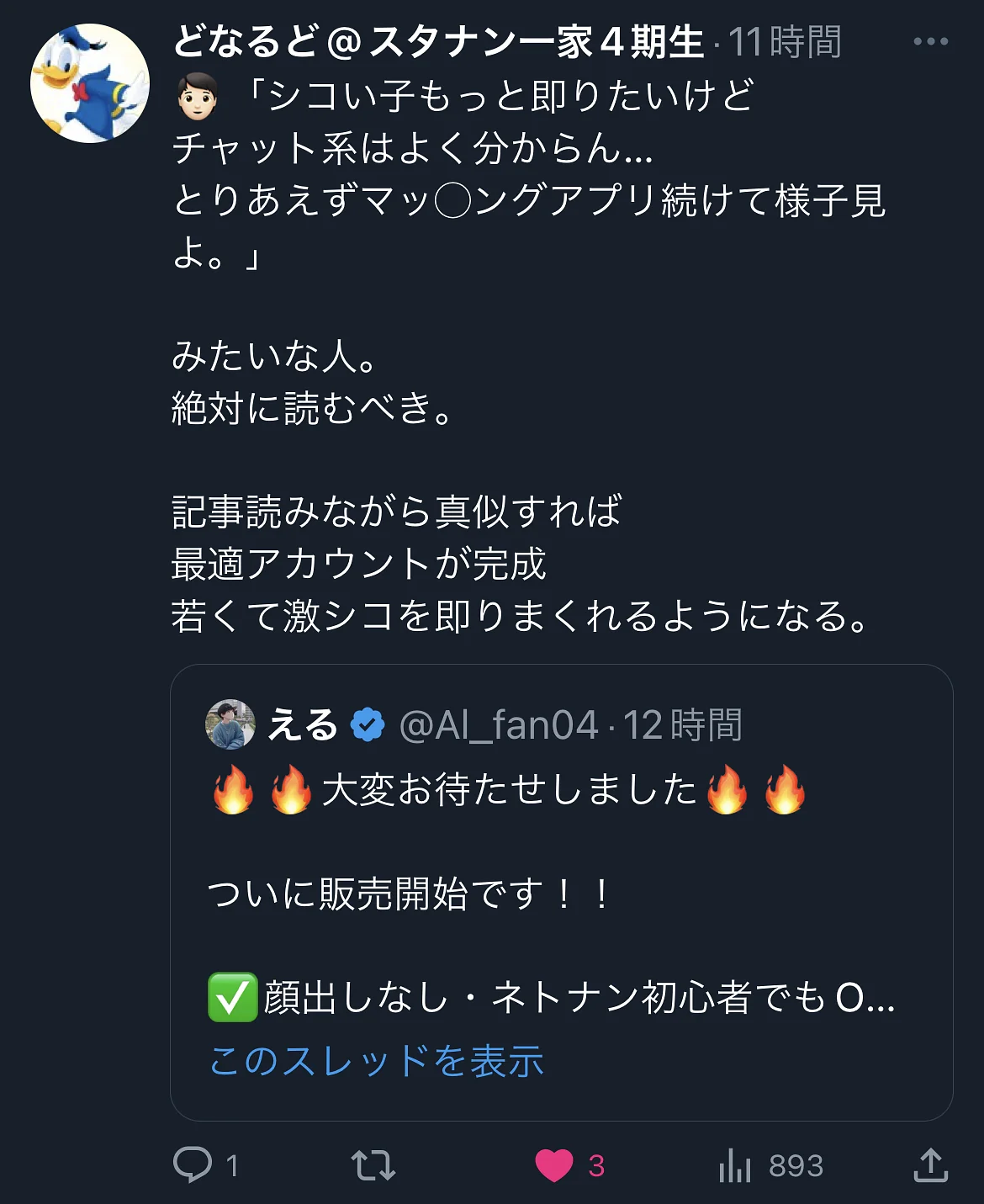Open the どなるど＠スタナン一家４期生 account name

point(437,41)
